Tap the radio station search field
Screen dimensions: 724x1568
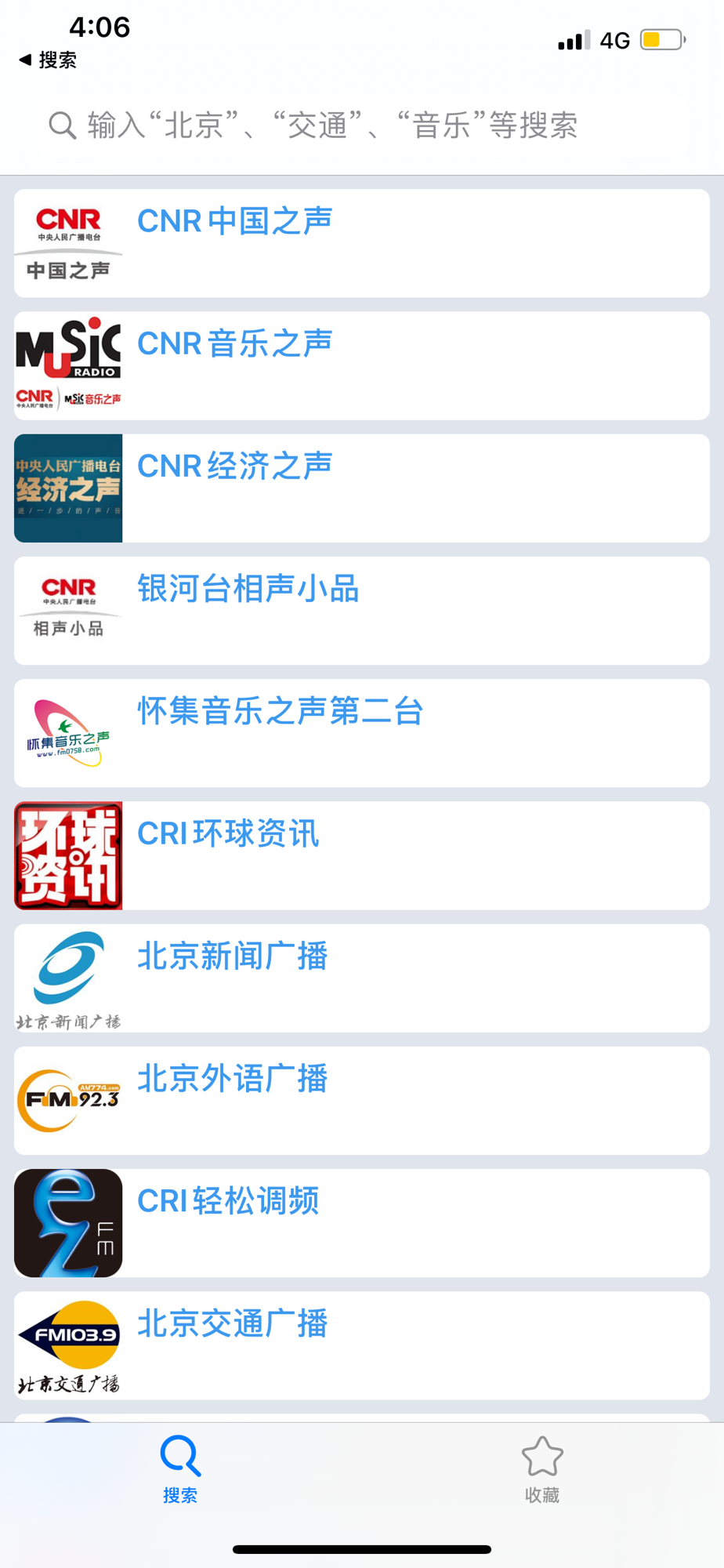click(x=360, y=125)
